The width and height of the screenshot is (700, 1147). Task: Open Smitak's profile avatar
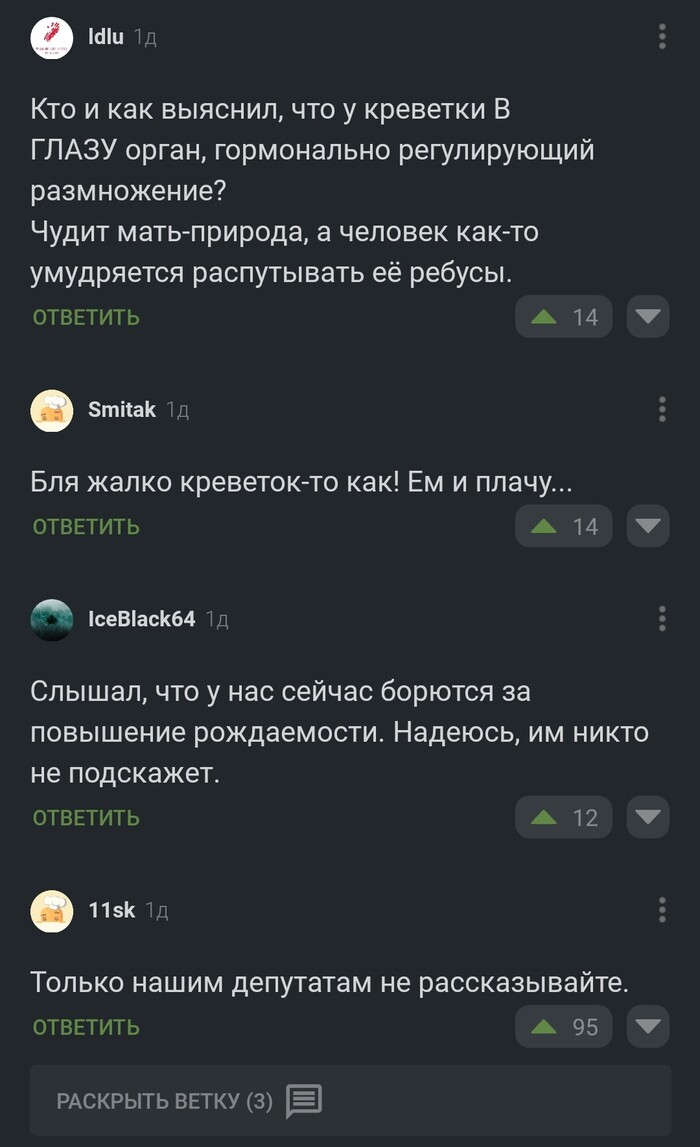point(52,410)
